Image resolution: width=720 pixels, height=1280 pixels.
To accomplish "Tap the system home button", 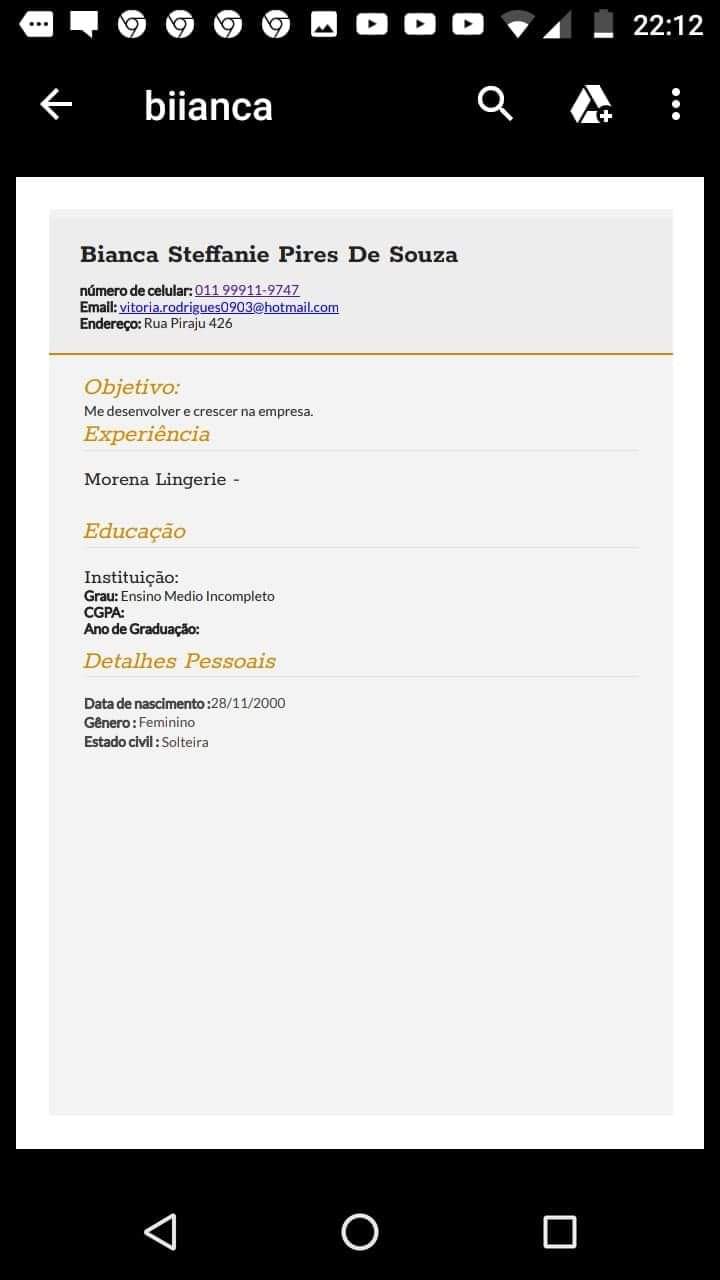I will [360, 1231].
